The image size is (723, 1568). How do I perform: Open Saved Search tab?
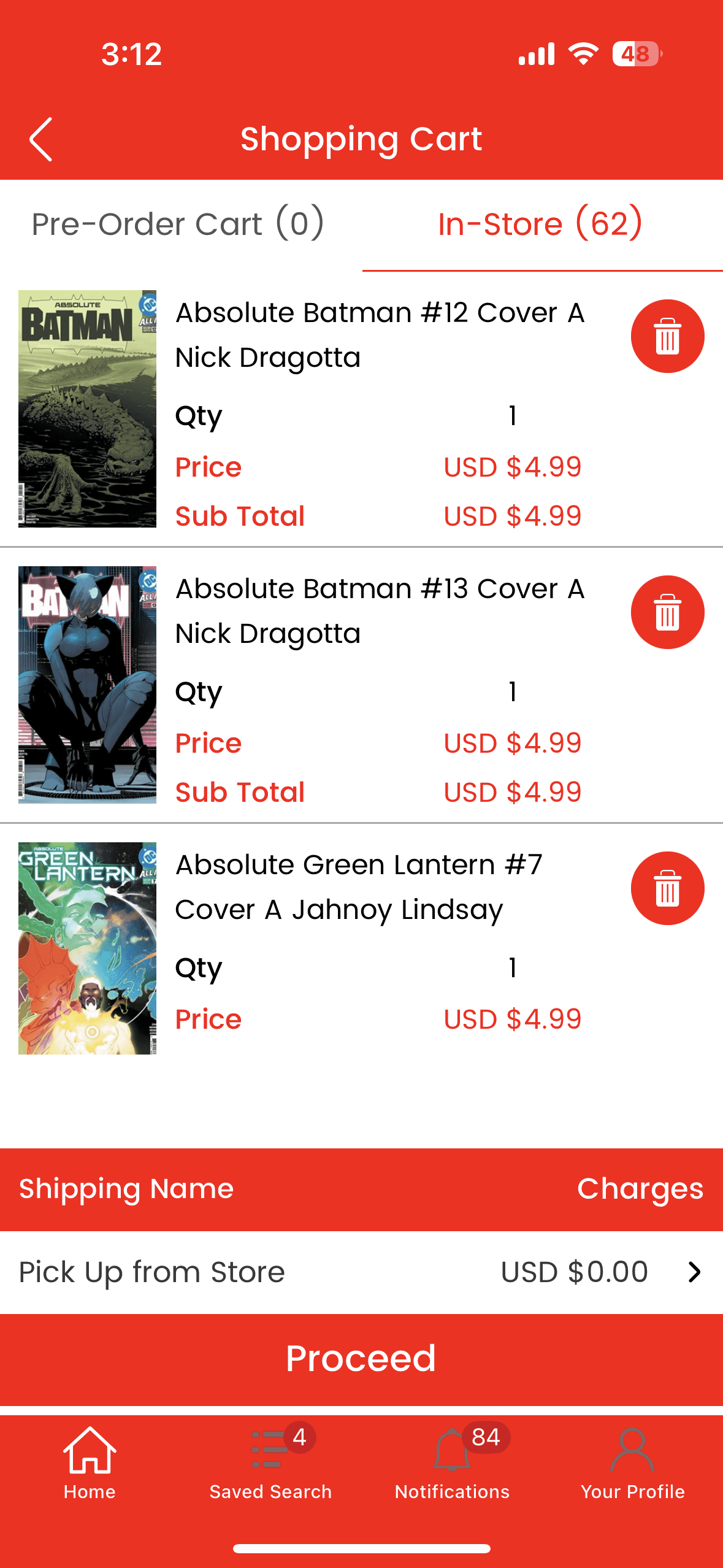[270, 1462]
